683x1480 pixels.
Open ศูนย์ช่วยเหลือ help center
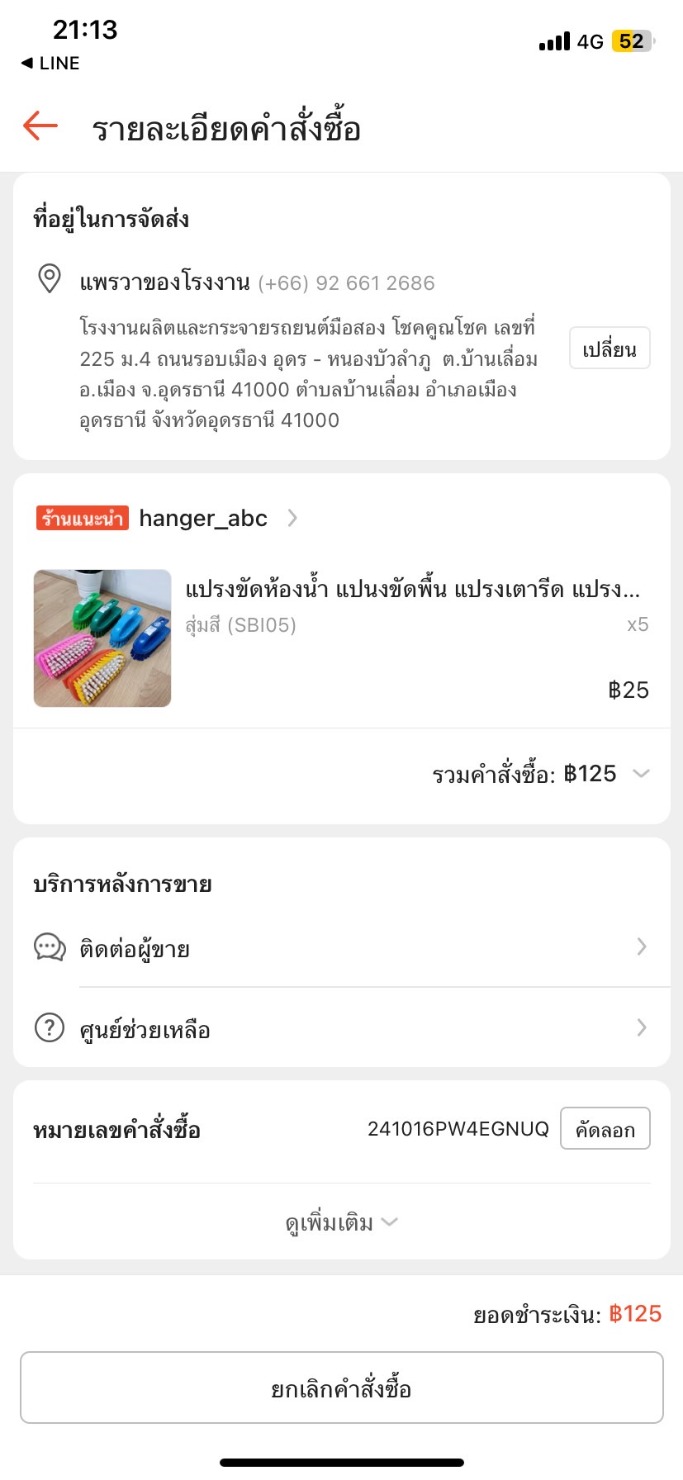click(x=340, y=1029)
